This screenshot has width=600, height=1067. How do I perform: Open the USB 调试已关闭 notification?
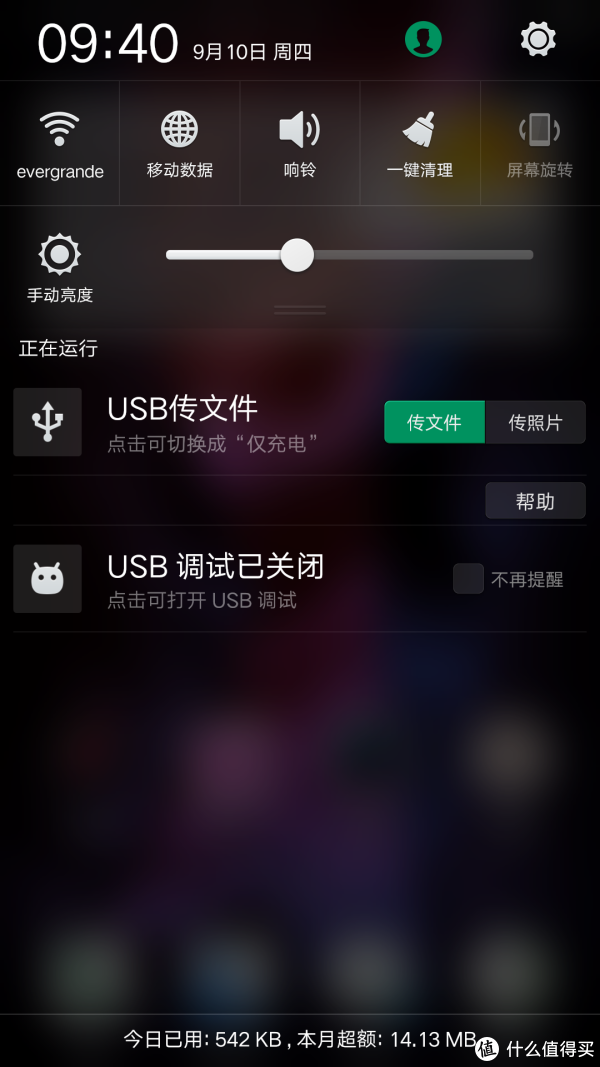tap(224, 579)
